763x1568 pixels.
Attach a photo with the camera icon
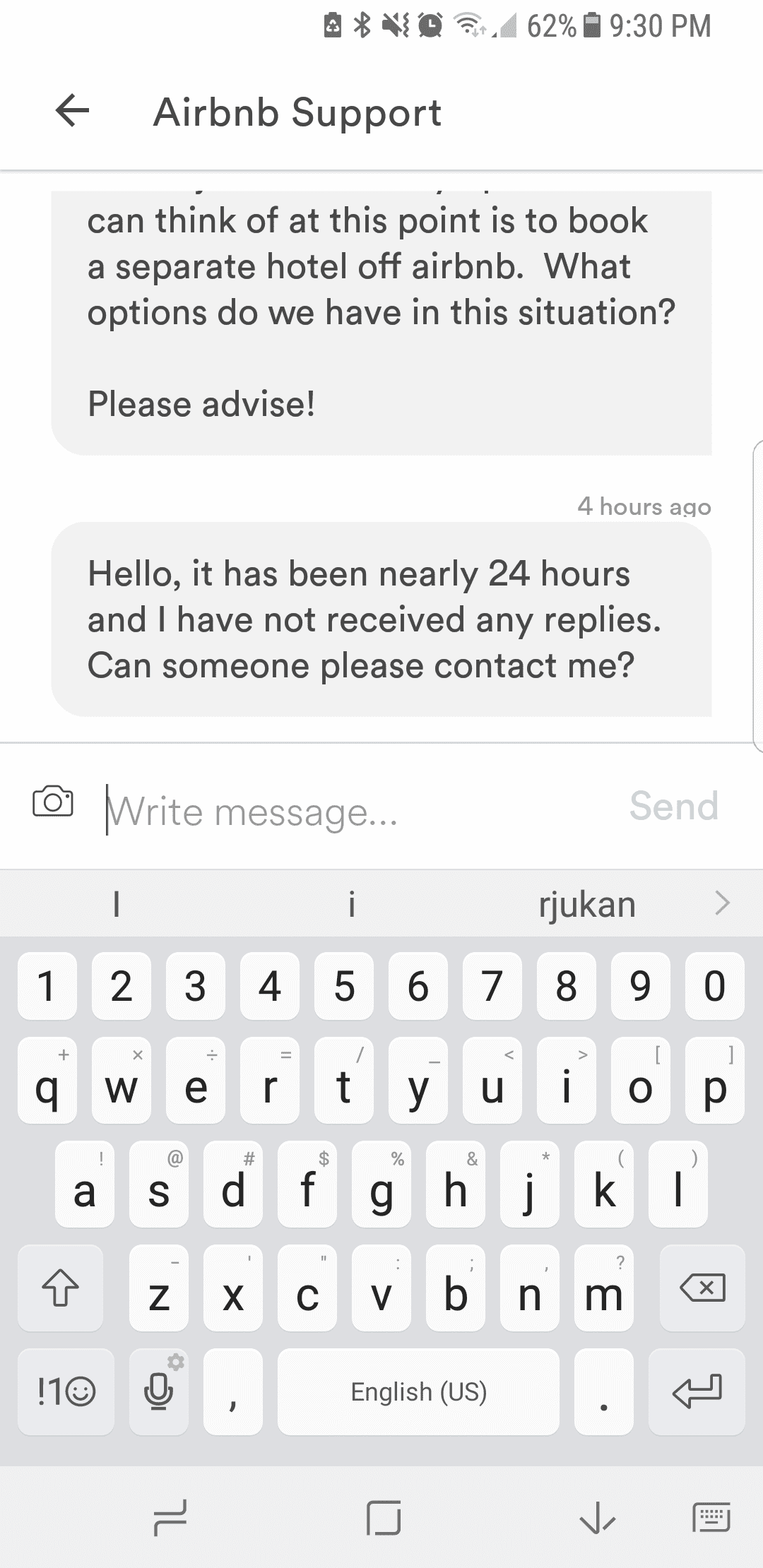pyautogui.click(x=53, y=801)
